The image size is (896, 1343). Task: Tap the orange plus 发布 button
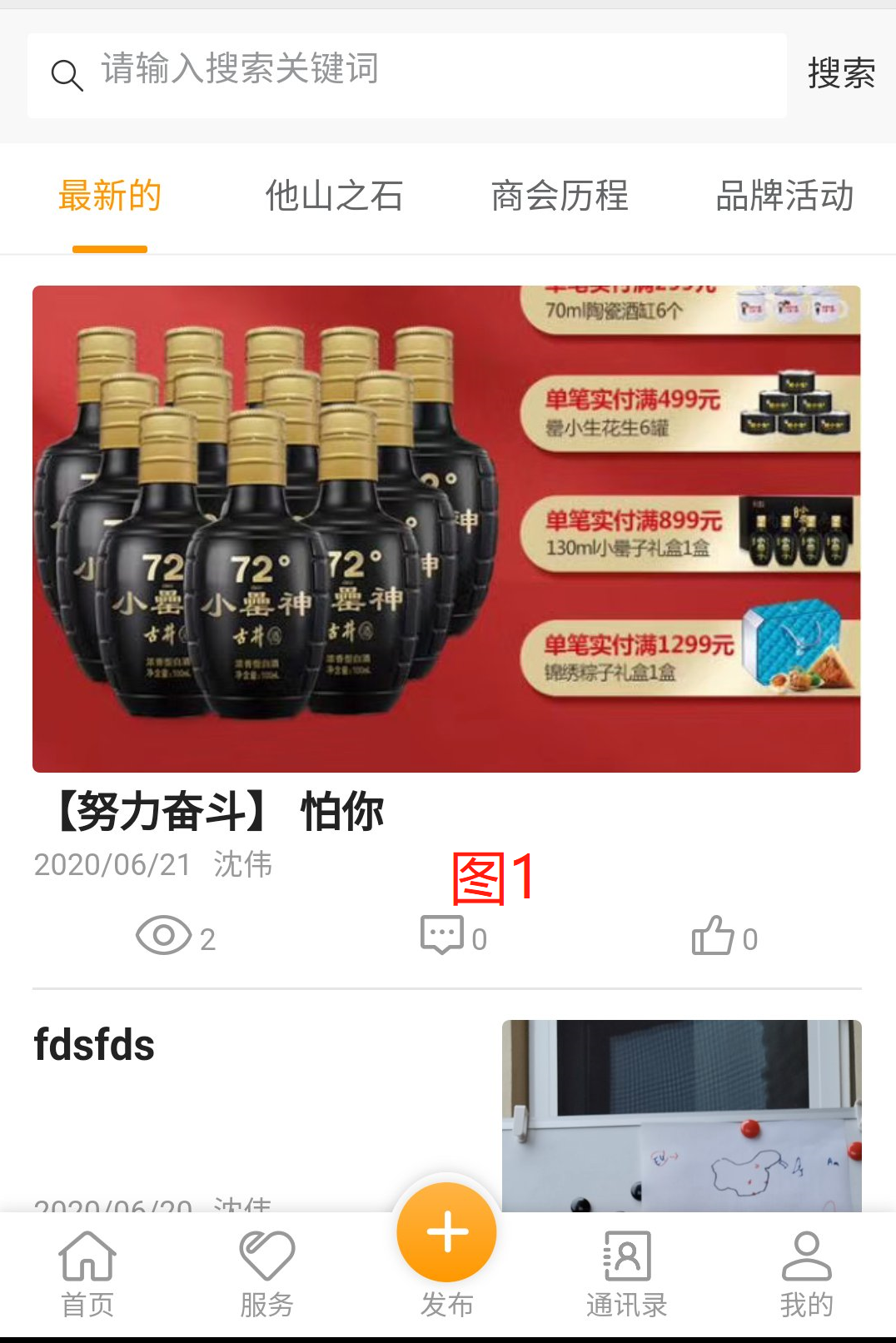click(447, 1234)
